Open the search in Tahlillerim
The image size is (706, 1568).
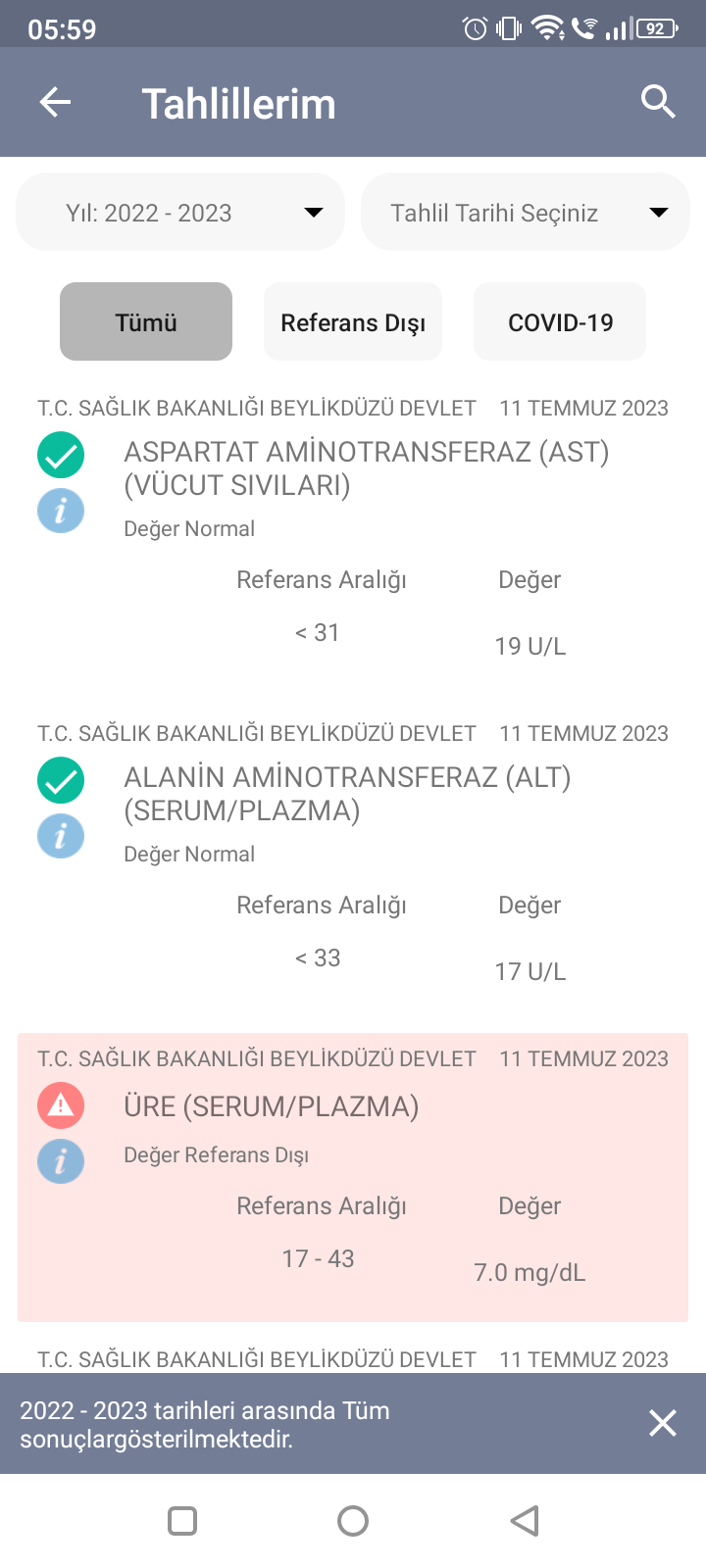point(657,101)
